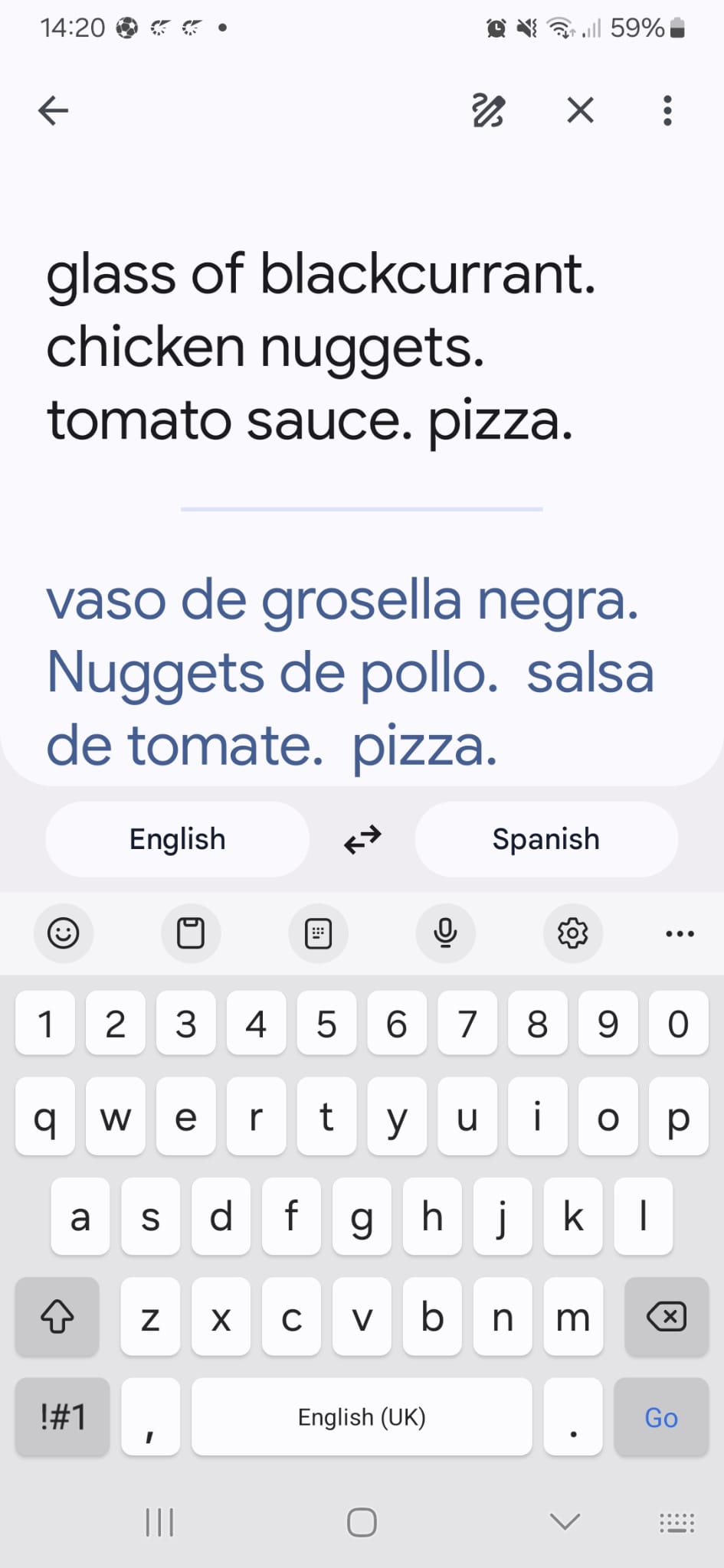Expand more keyboard toolbar options
724x1568 pixels.
tap(680, 933)
